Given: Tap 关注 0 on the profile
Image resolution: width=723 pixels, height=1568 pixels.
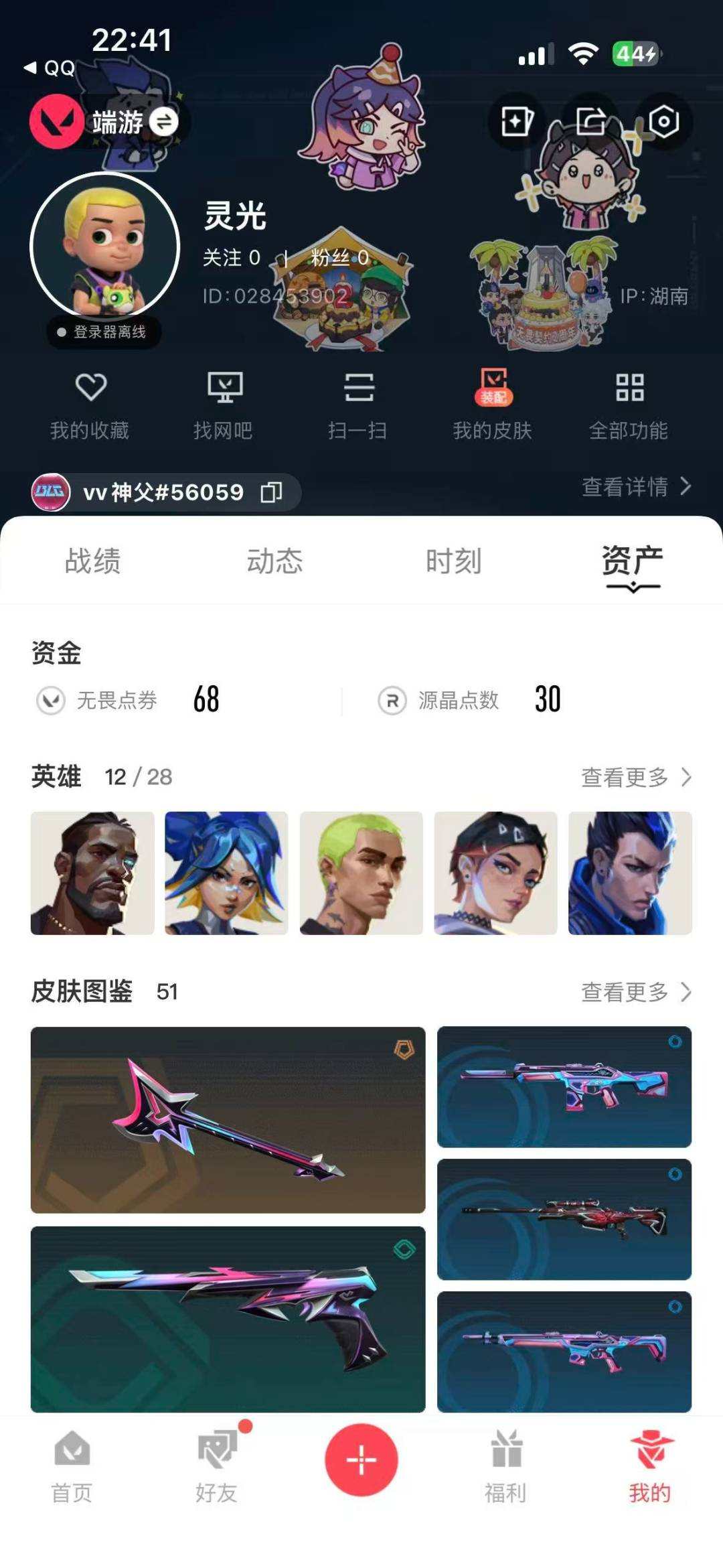Looking at the screenshot, I should [231, 258].
